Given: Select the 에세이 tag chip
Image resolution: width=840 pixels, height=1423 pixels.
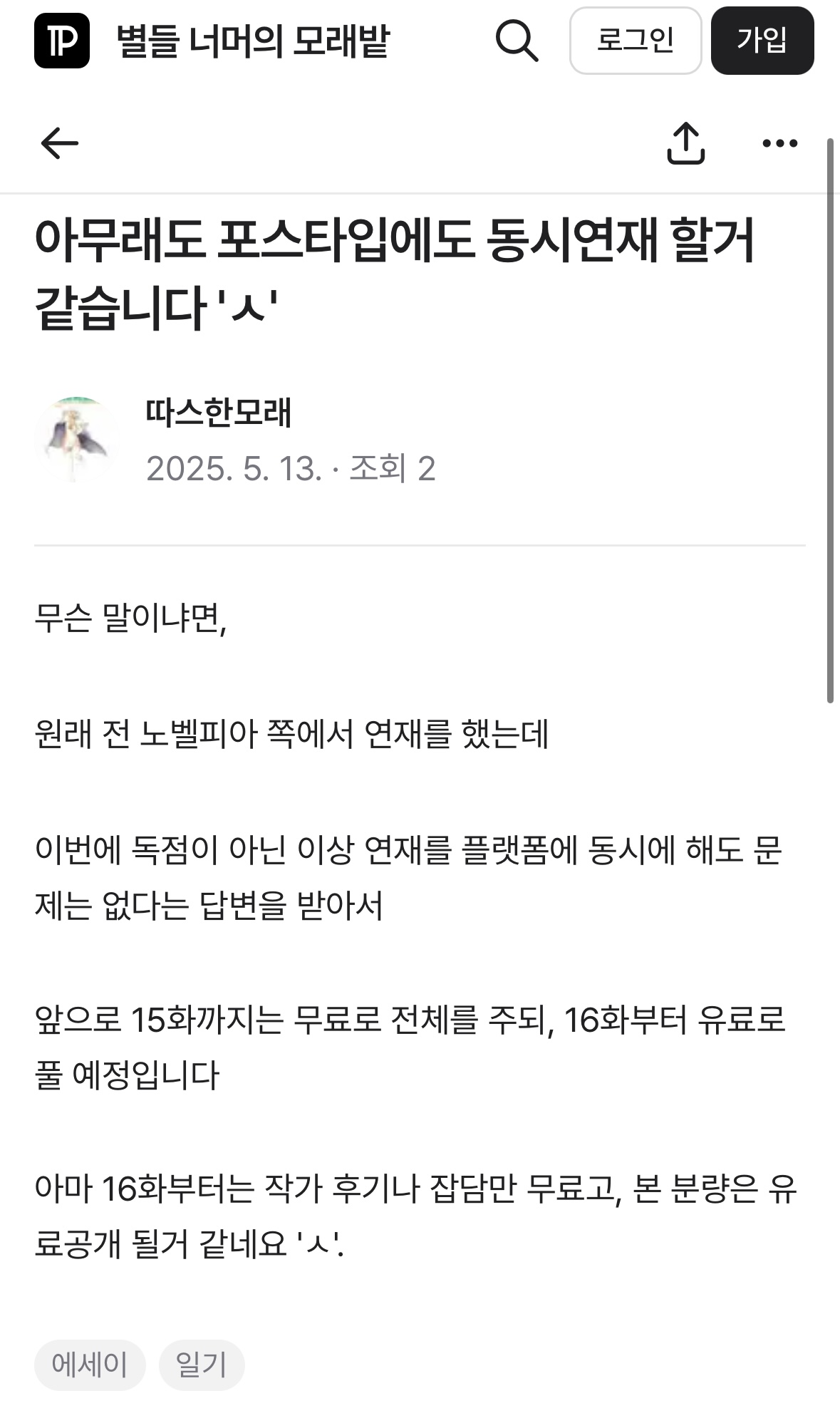Looking at the screenshot, I should (90, 1365).
